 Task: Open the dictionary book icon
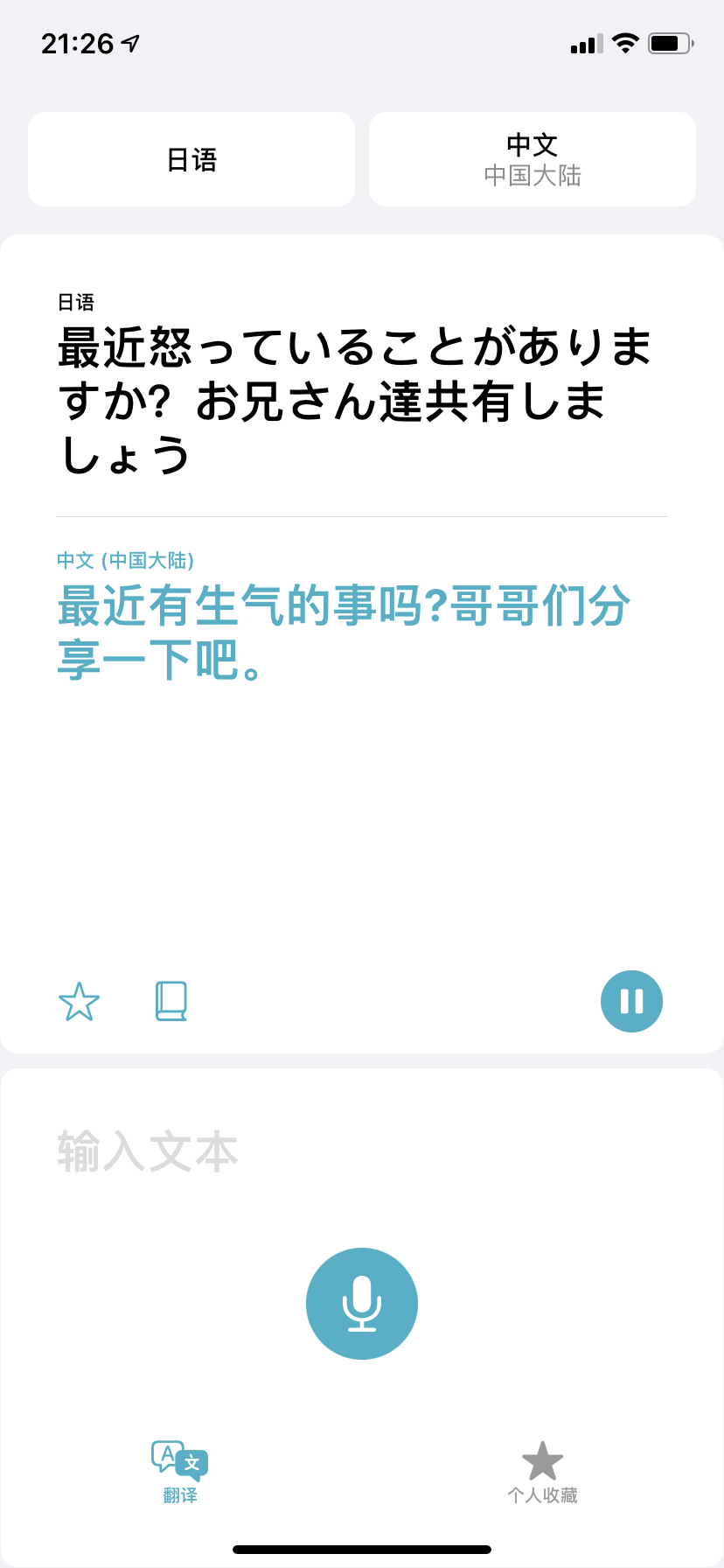tap(171, 1002)
